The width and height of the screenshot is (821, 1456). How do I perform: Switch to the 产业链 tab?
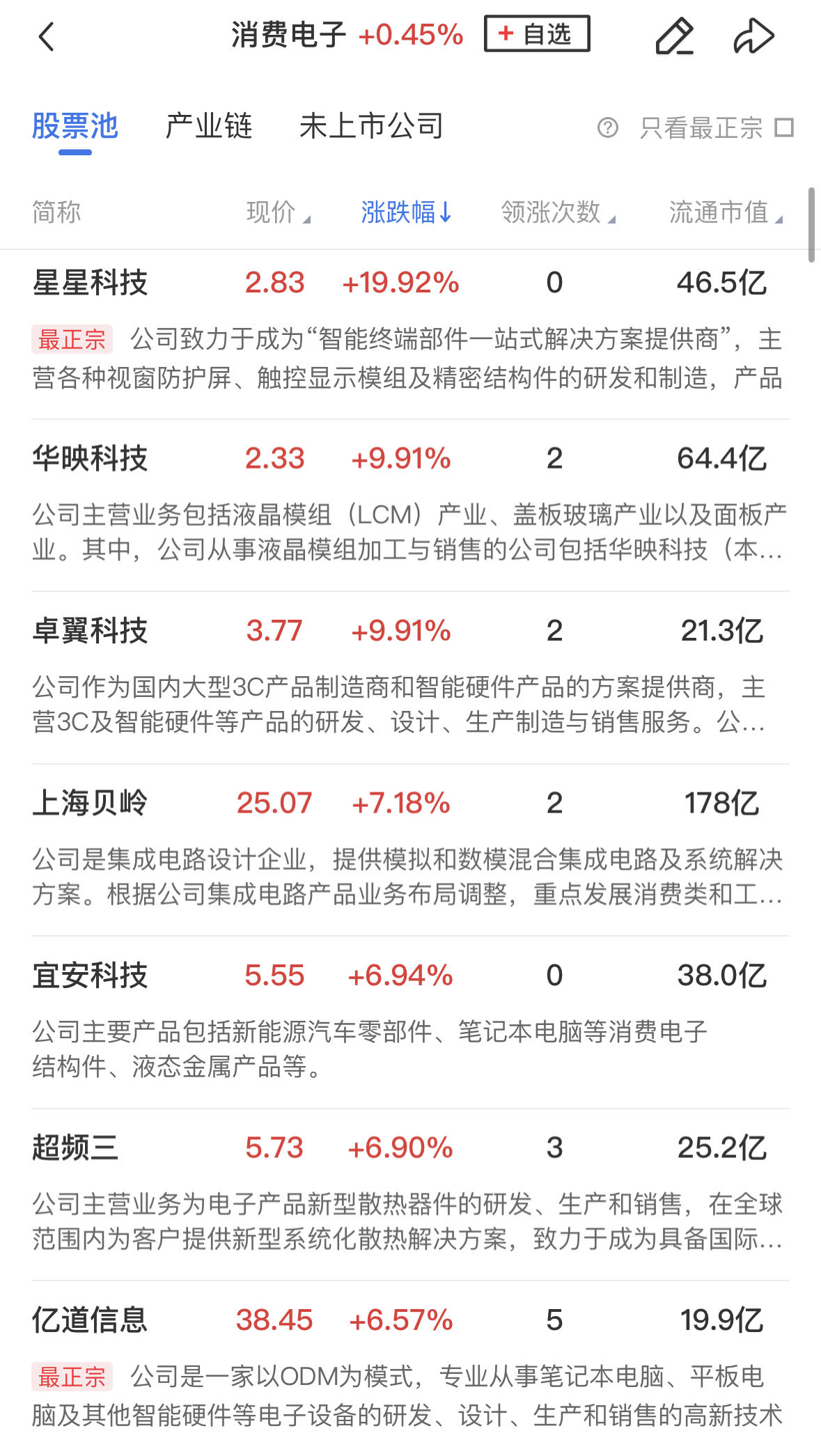[208, 127]
